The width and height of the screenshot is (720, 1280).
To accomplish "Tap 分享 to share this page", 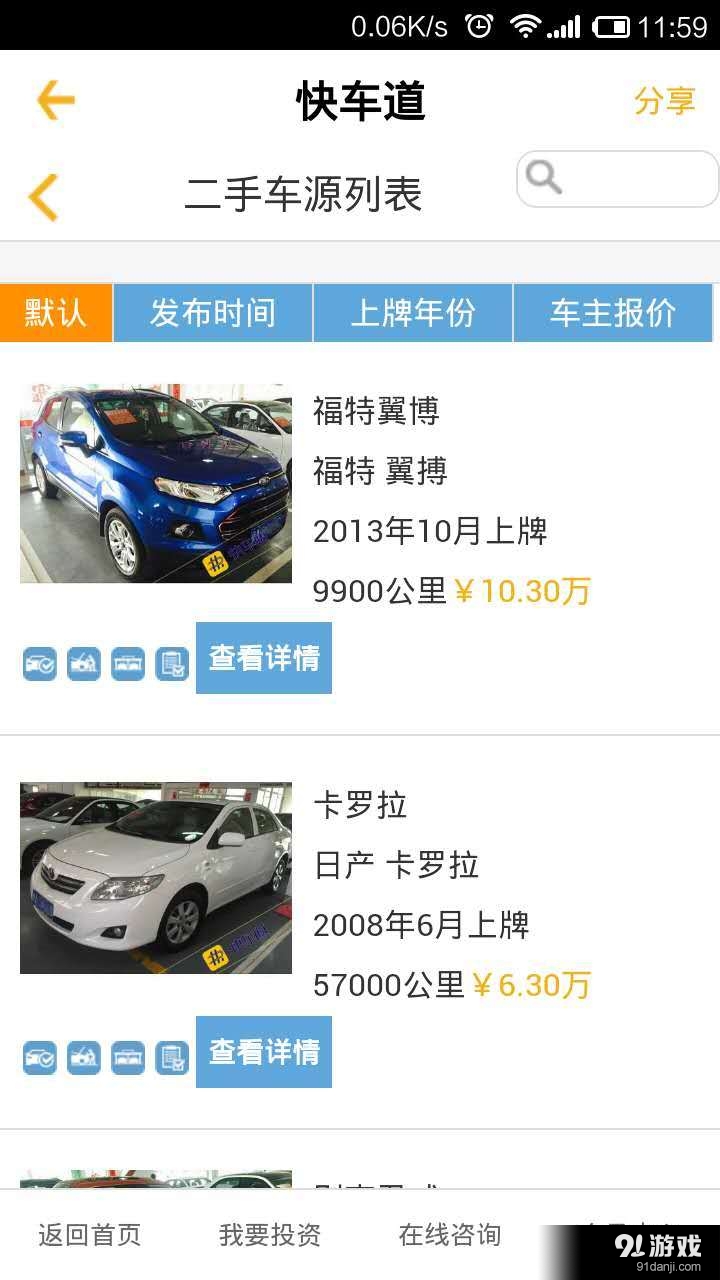I will pyautogui.click(x=664, y=100).
